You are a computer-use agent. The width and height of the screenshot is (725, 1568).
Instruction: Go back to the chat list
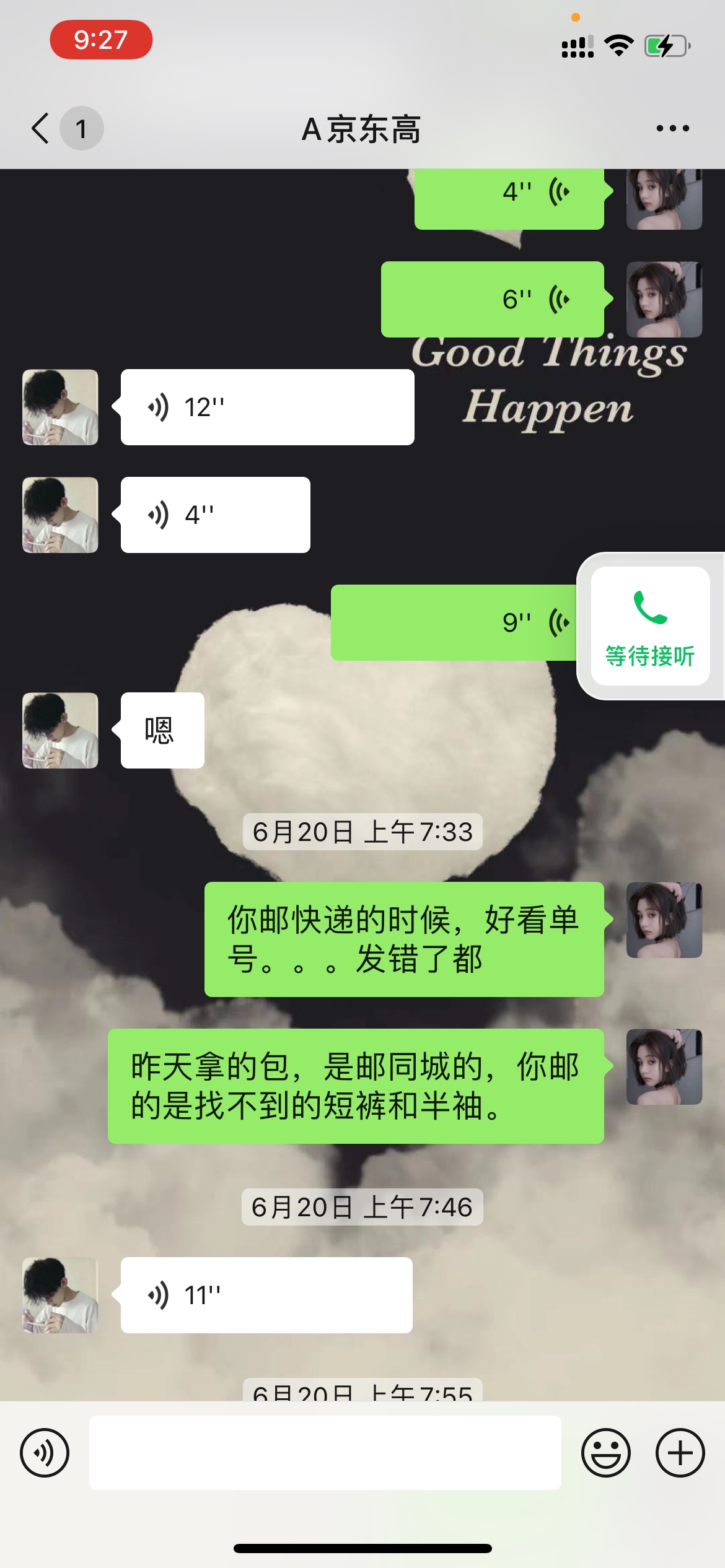(41, 129)
